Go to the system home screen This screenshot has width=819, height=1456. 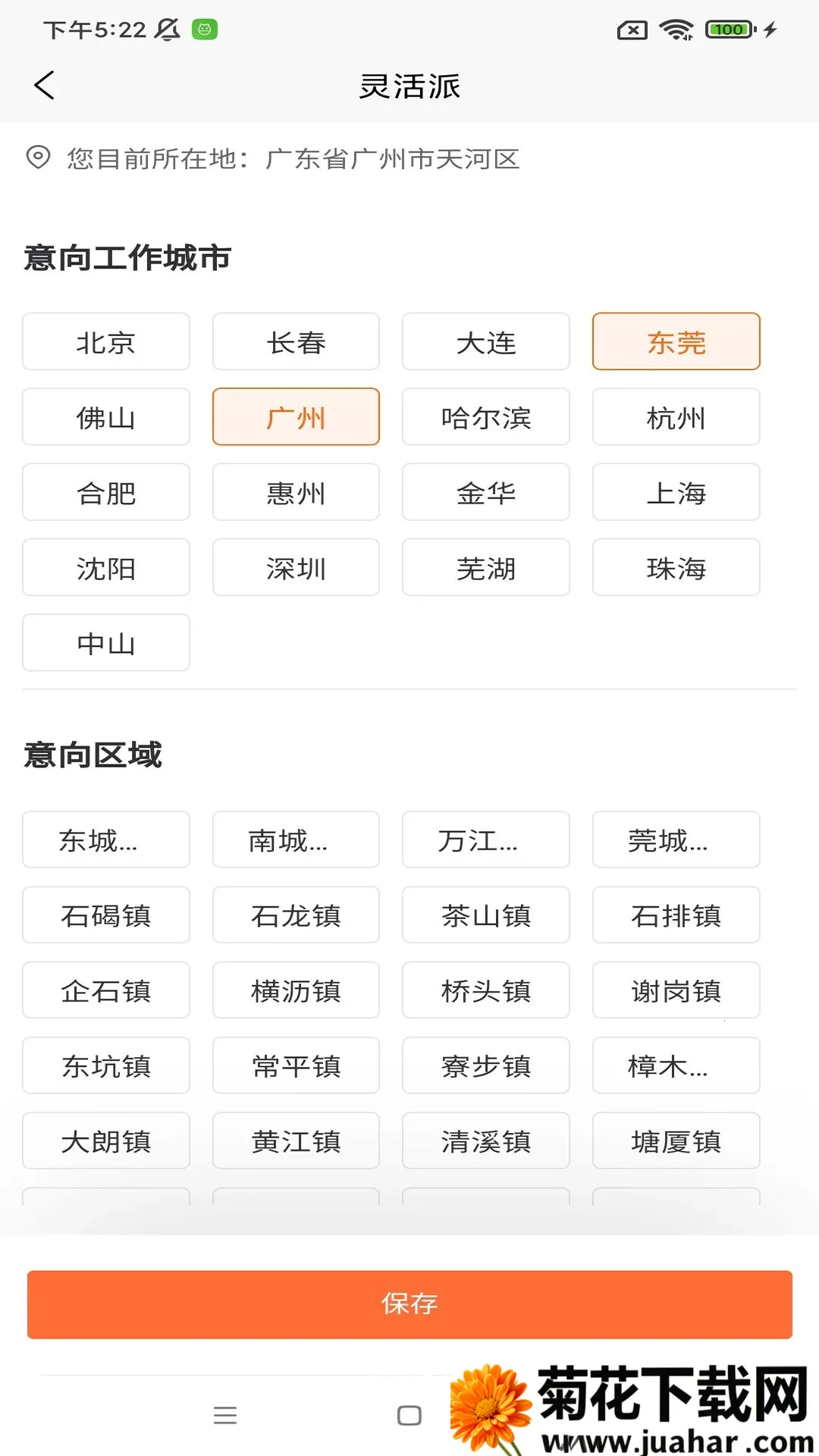409,1415
